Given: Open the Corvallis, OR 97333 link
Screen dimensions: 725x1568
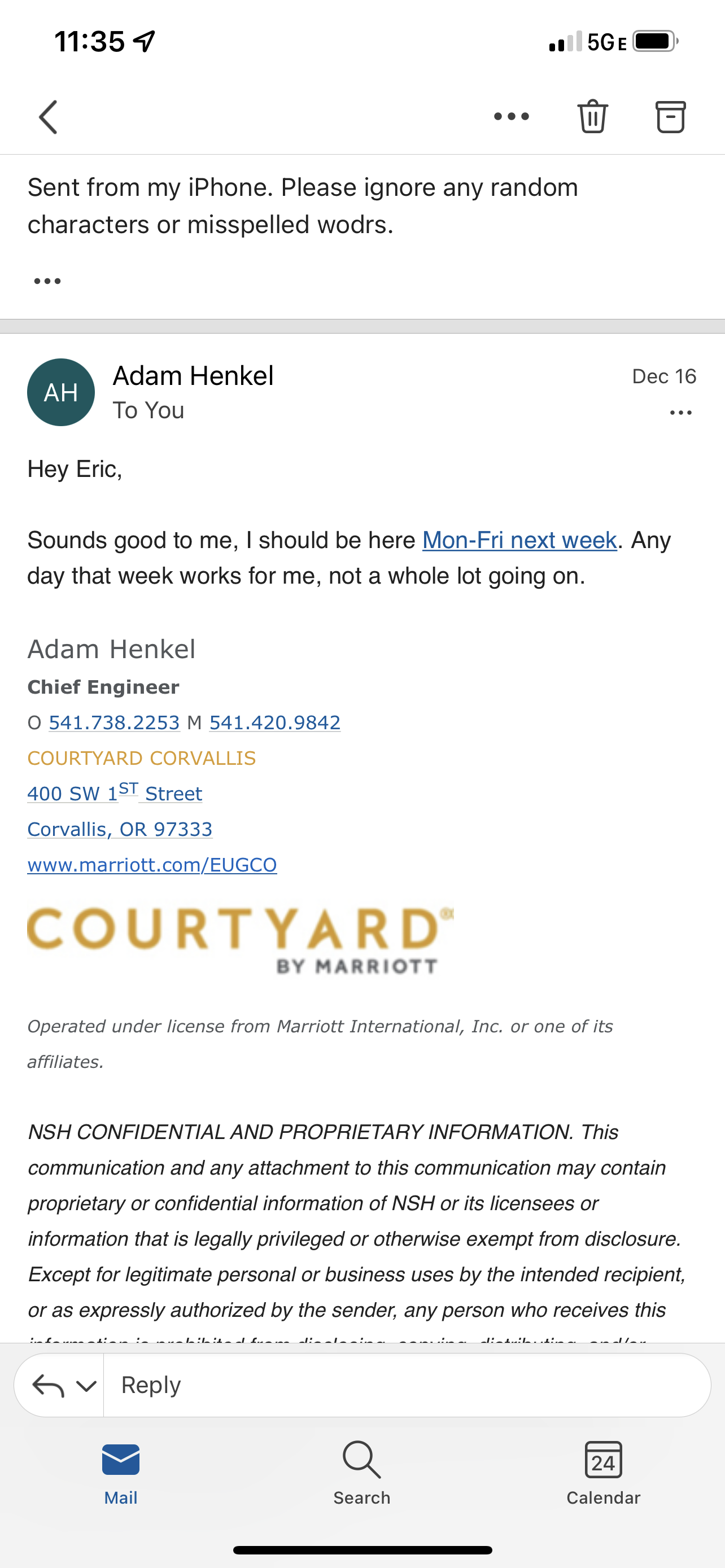Looking at the screenshot, I should (x=120, y=829).
